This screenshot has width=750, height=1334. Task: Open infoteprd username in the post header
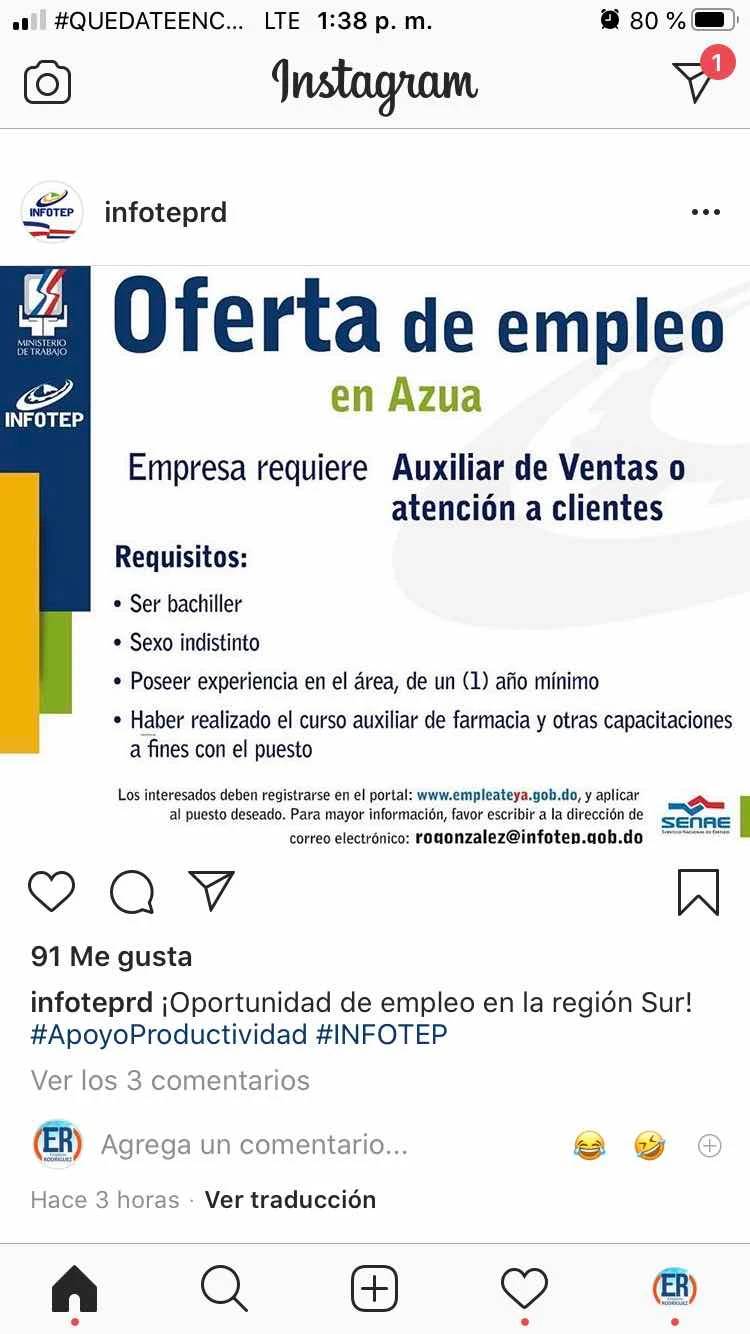click(x=166, y=212)
